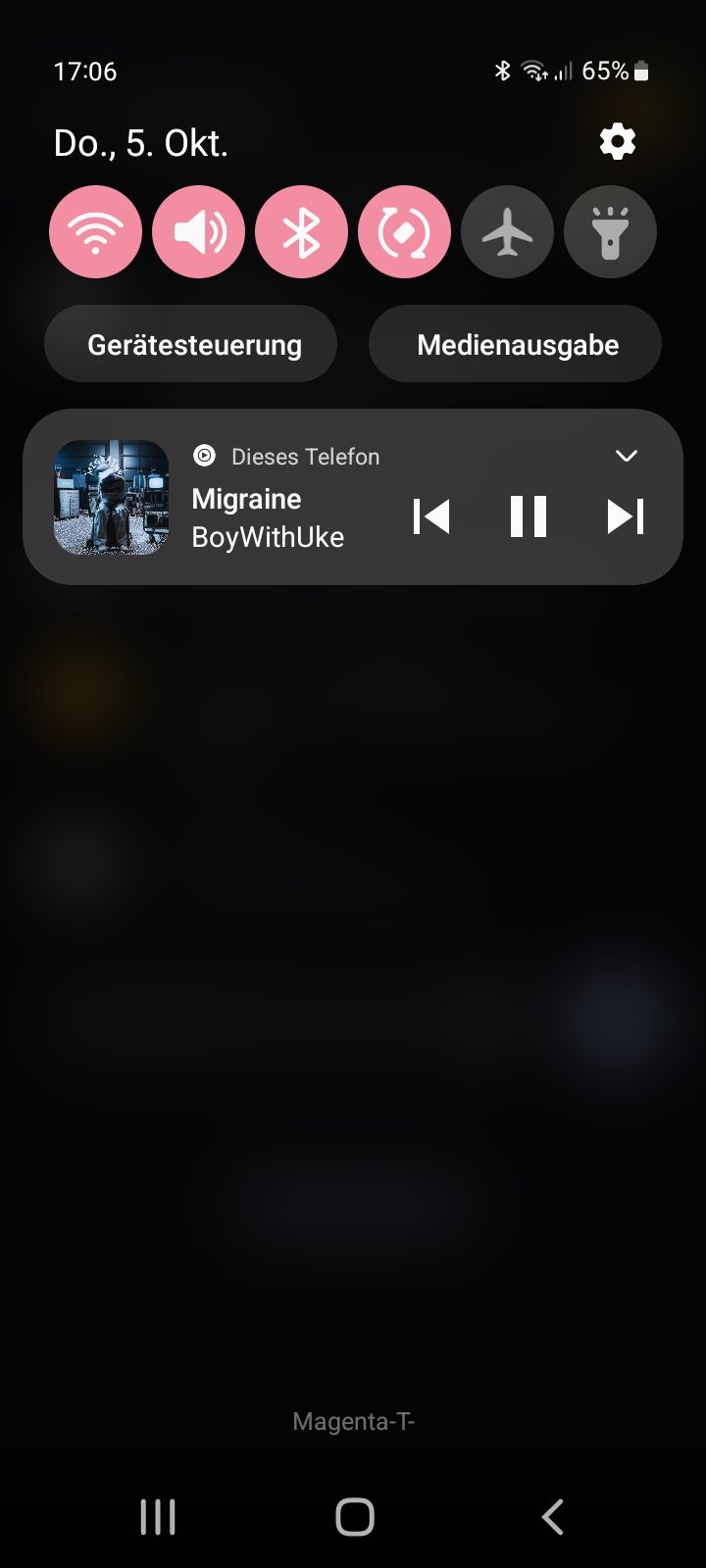This screenshot has width=706, height=1568.
Task: Tap Dieses Telefon output selector
Action: (287, 456)
